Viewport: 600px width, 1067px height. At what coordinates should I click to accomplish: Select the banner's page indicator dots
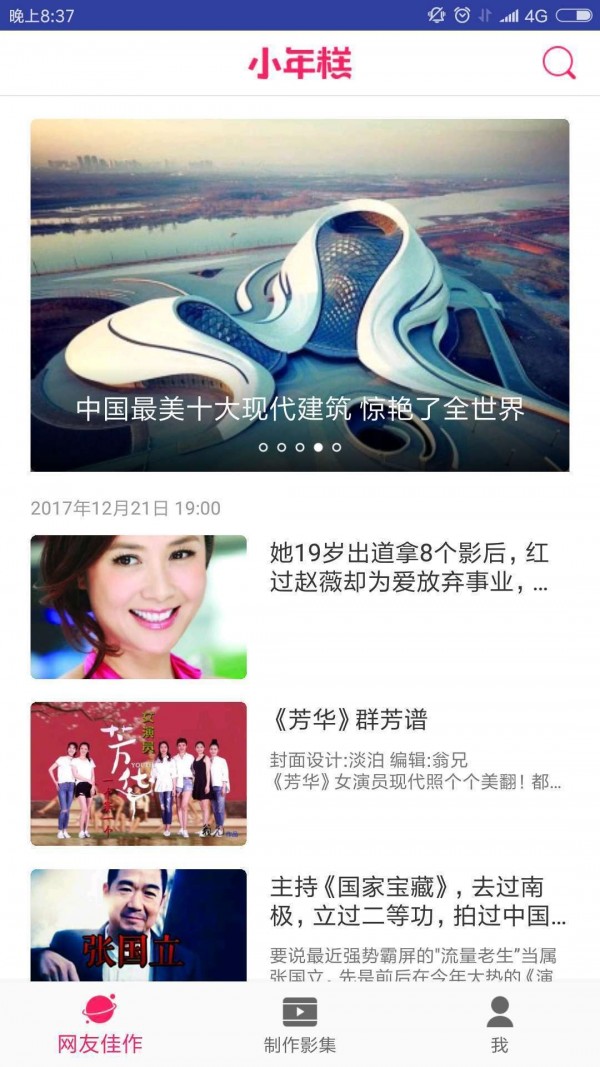pos(300,447)
